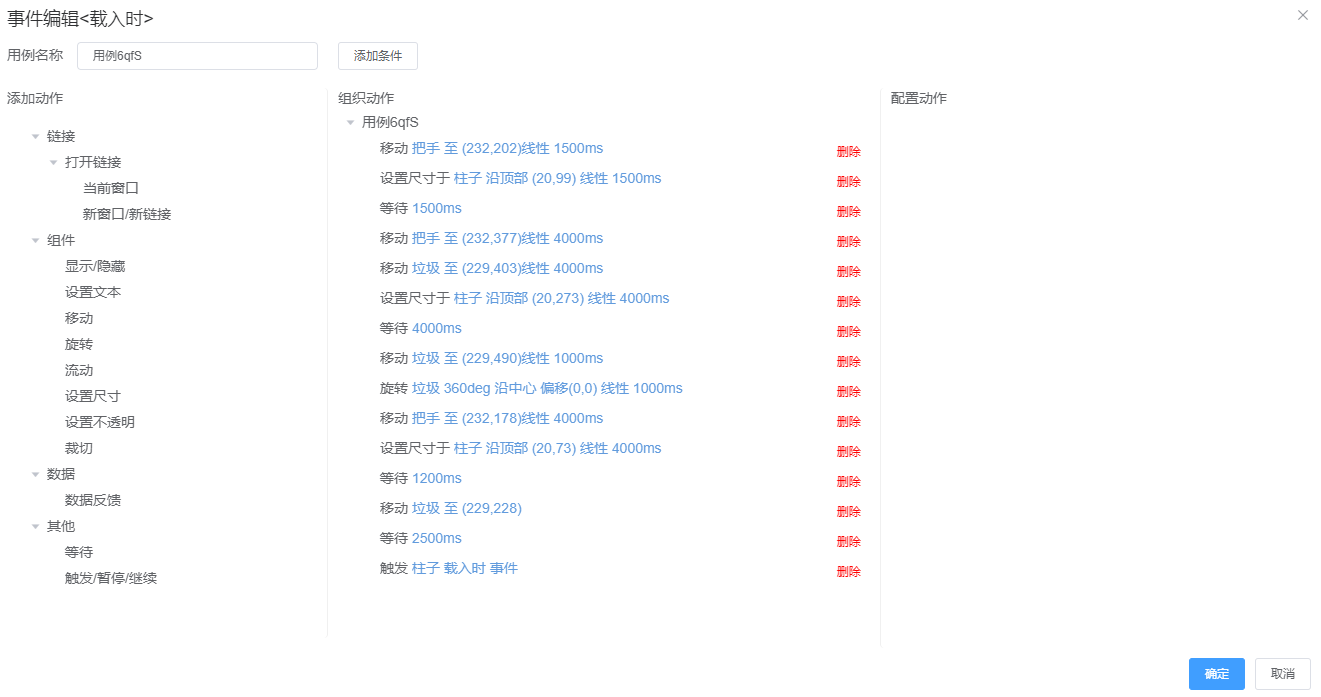Click the 添加条件 button

tap(377, 56)
